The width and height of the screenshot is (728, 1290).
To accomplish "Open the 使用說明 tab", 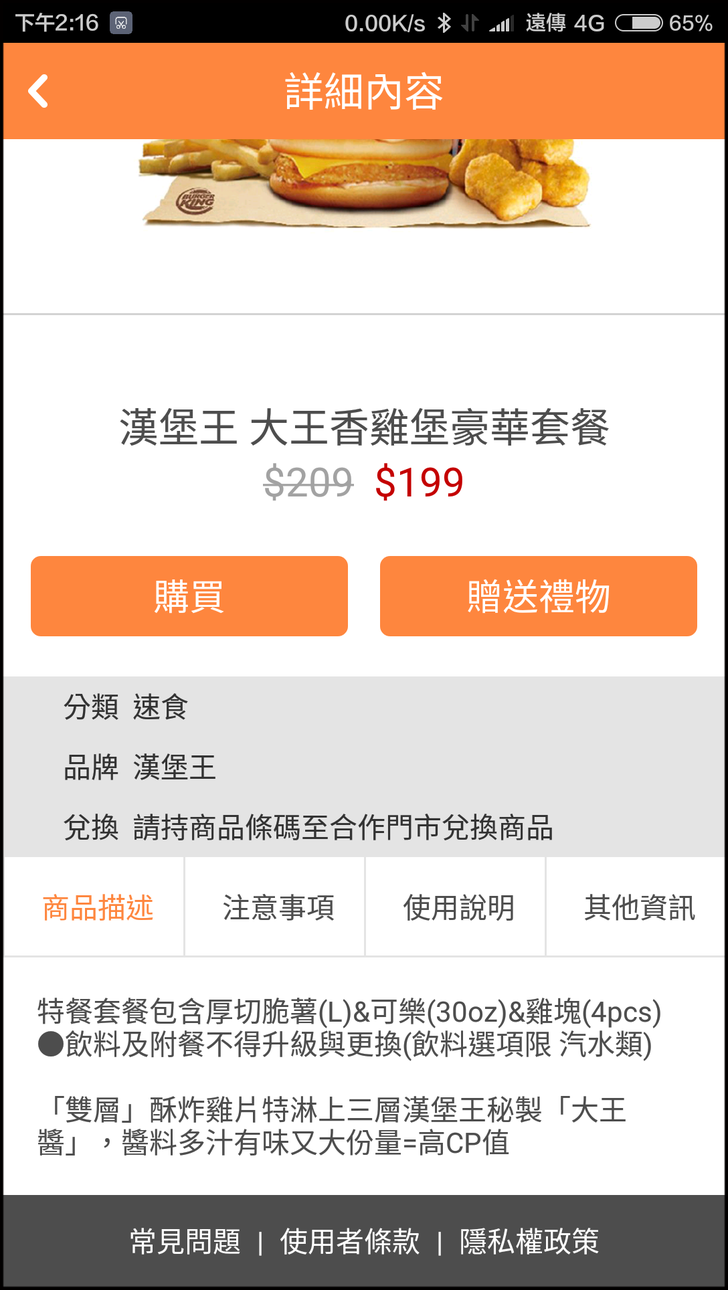I will point(458,908).
